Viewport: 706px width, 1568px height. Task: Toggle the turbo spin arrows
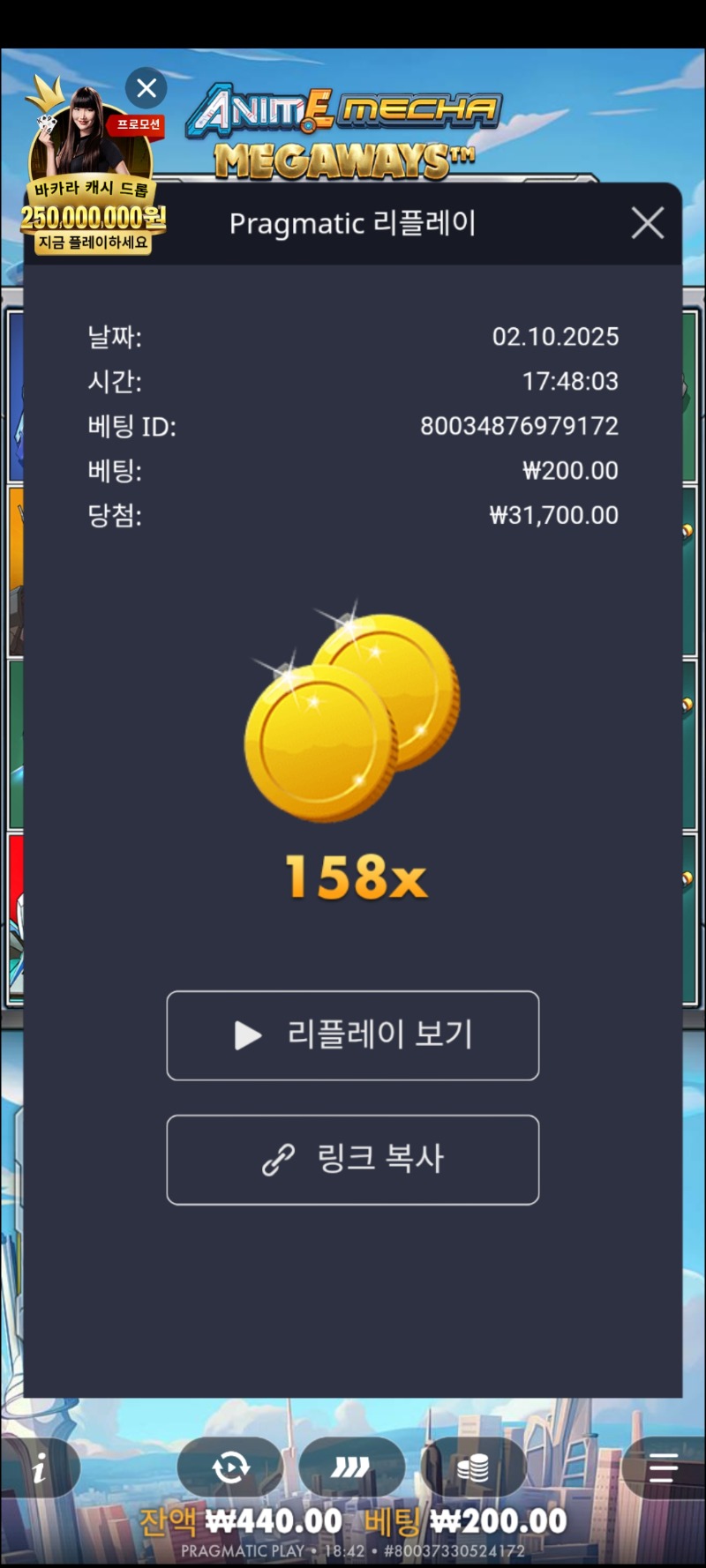tap(350, 1468)
